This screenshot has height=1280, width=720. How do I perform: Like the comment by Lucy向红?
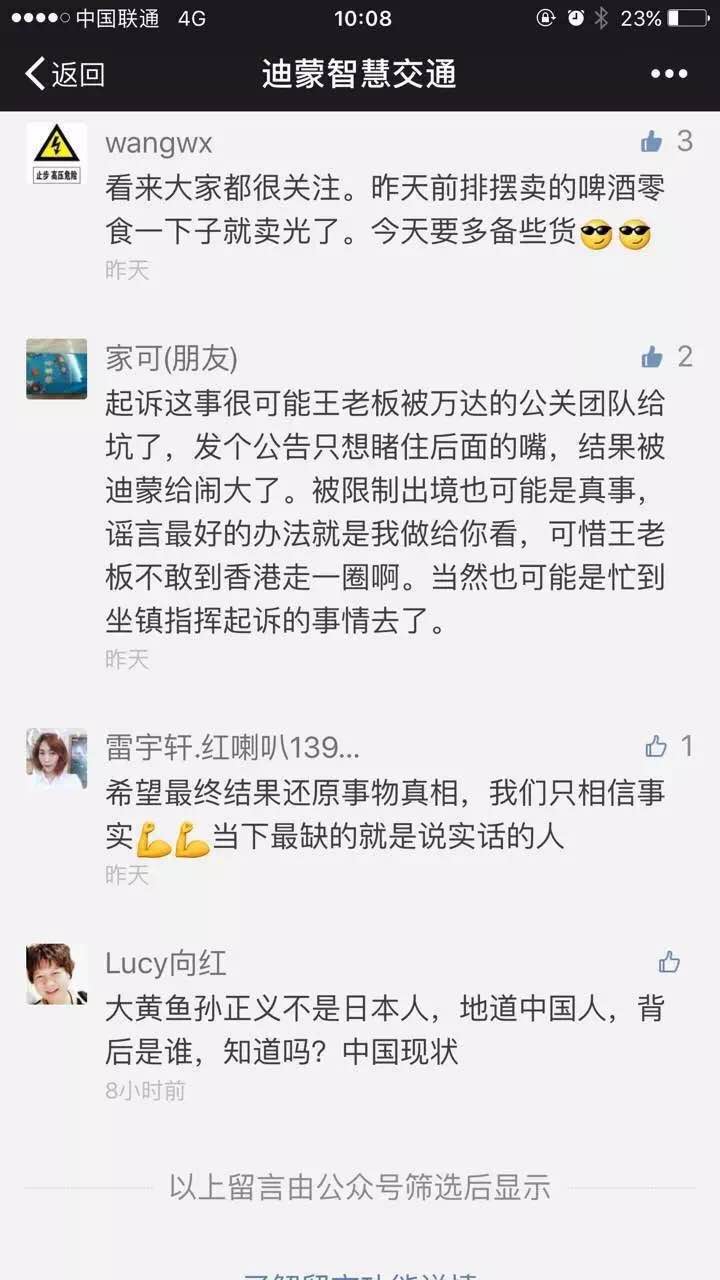point(669,963)
